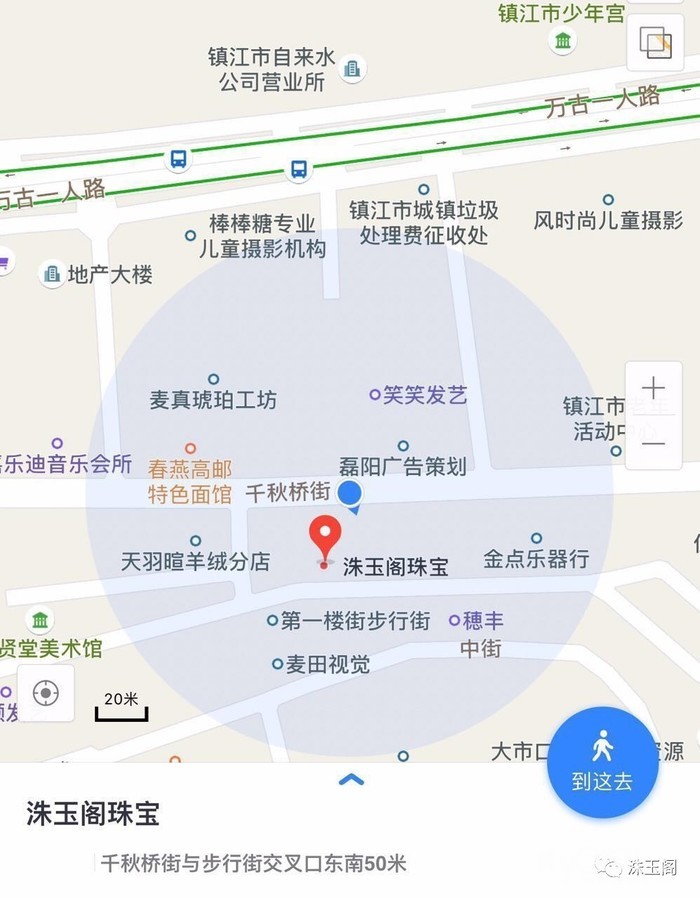
Task: Open the 洙玉阁珠宝 detail card
Action: pos(93,814)
